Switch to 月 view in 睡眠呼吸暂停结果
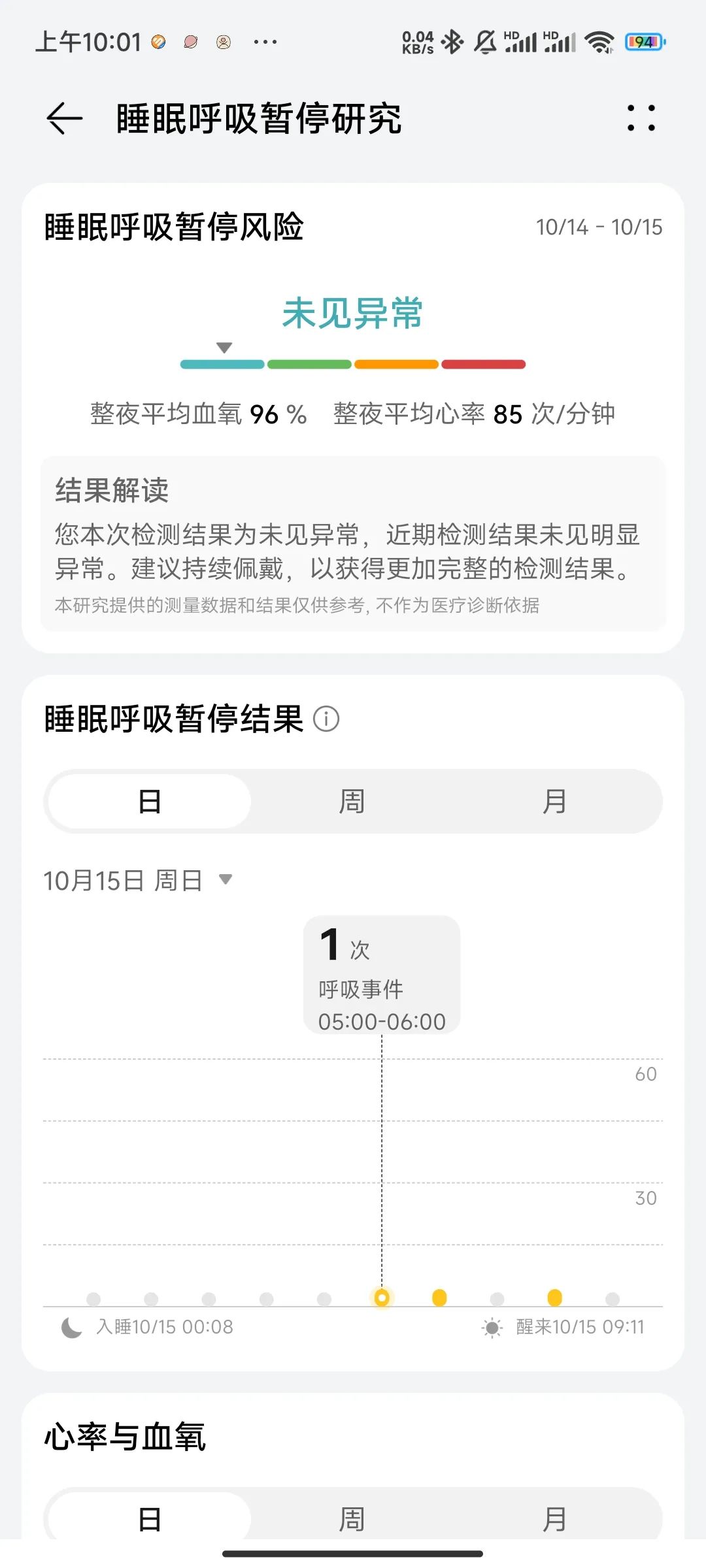 554,801
